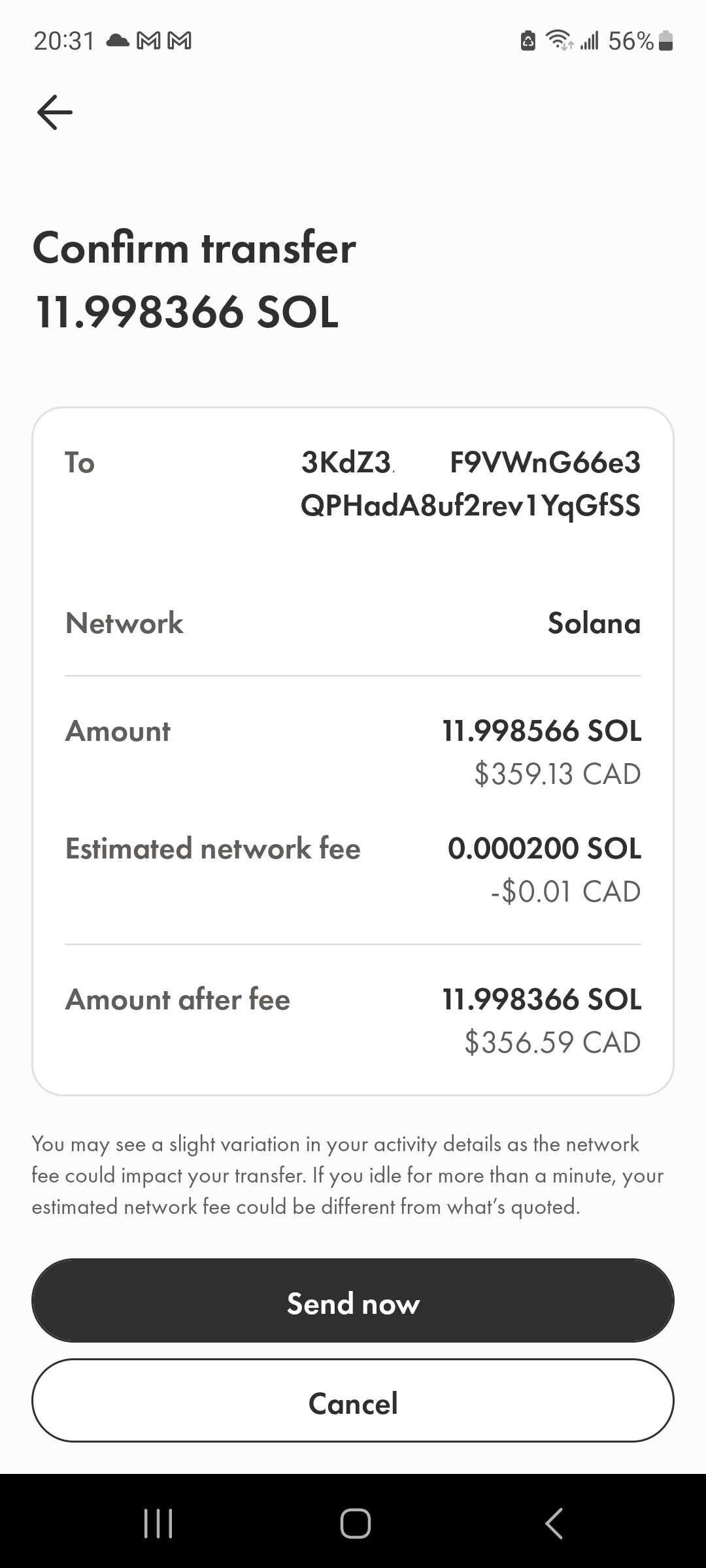Tap the CAD value $359.13
Screen dimensions: 706x1568
(557, 774)
